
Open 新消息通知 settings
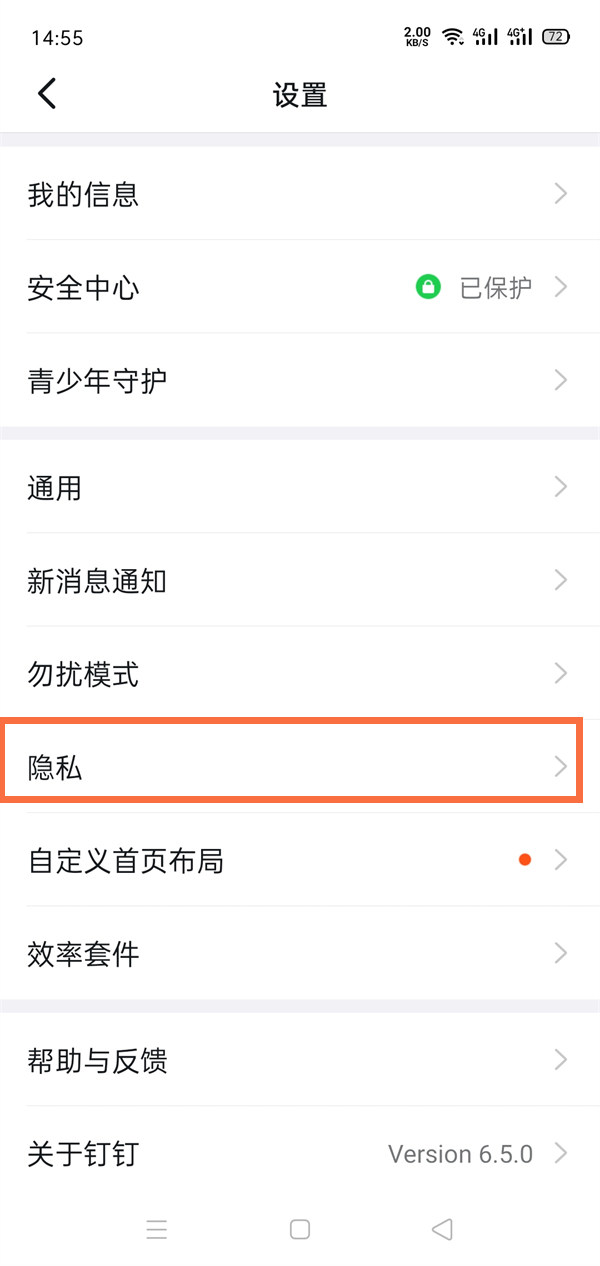pos(300,581)
